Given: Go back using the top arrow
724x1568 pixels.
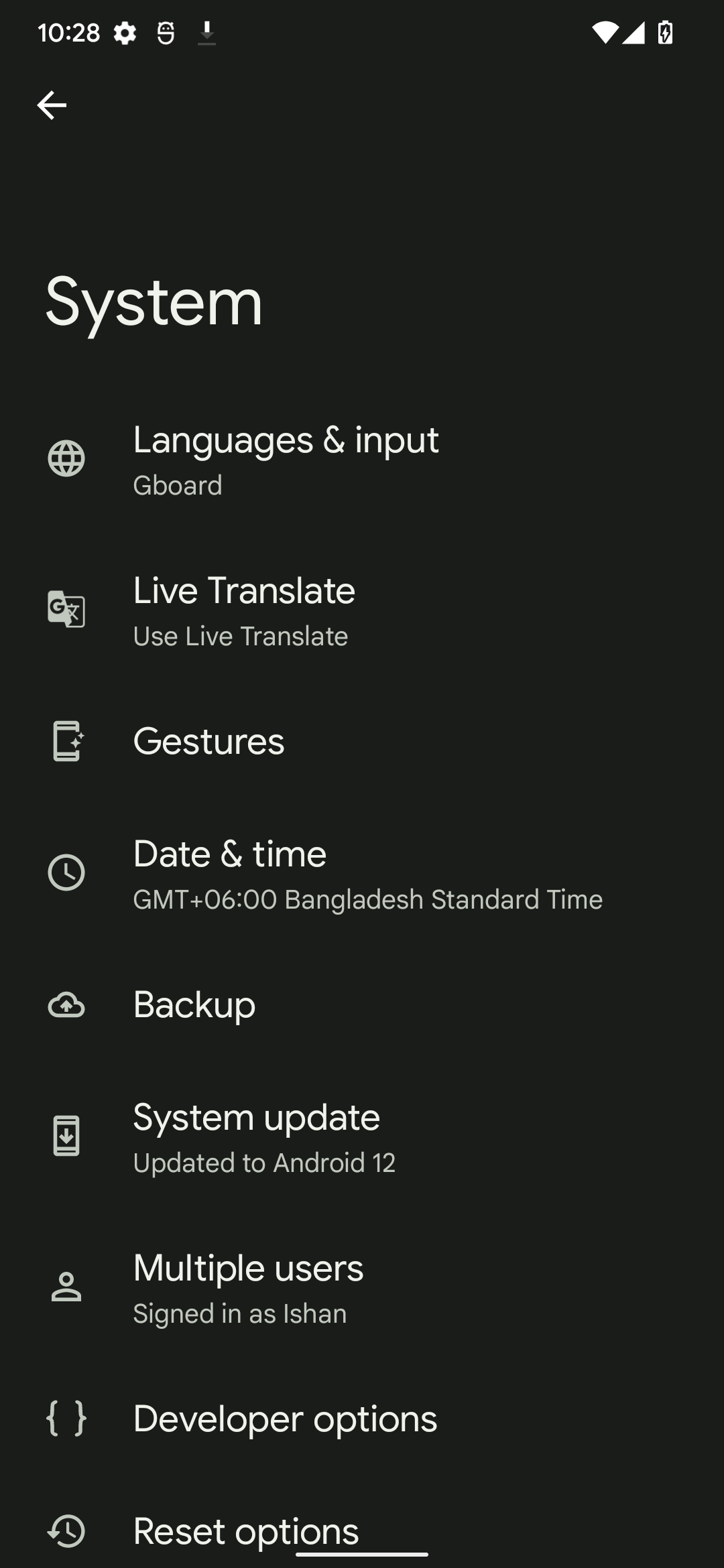Looking at the screenshot, I should click(x=52, y=105).
